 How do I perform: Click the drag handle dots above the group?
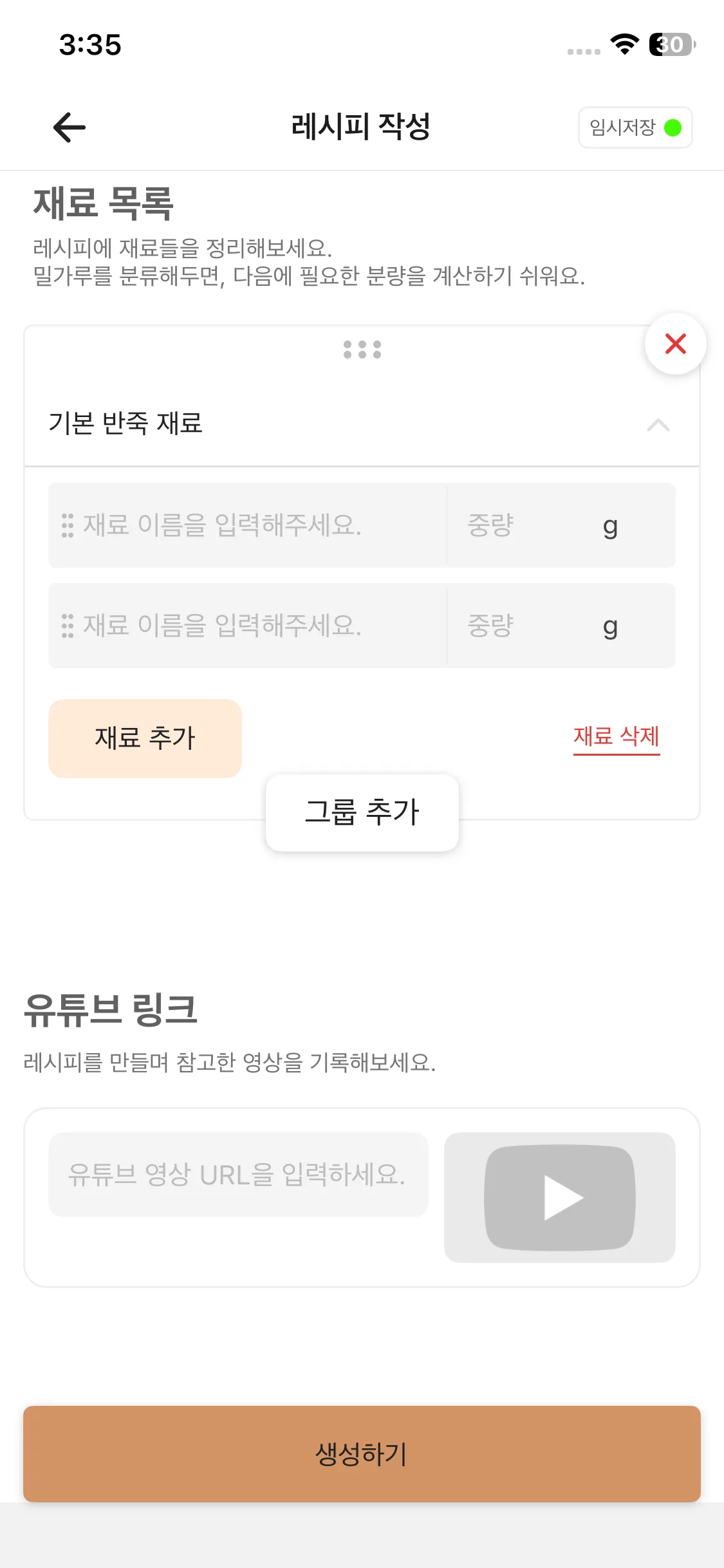point(362,349)
